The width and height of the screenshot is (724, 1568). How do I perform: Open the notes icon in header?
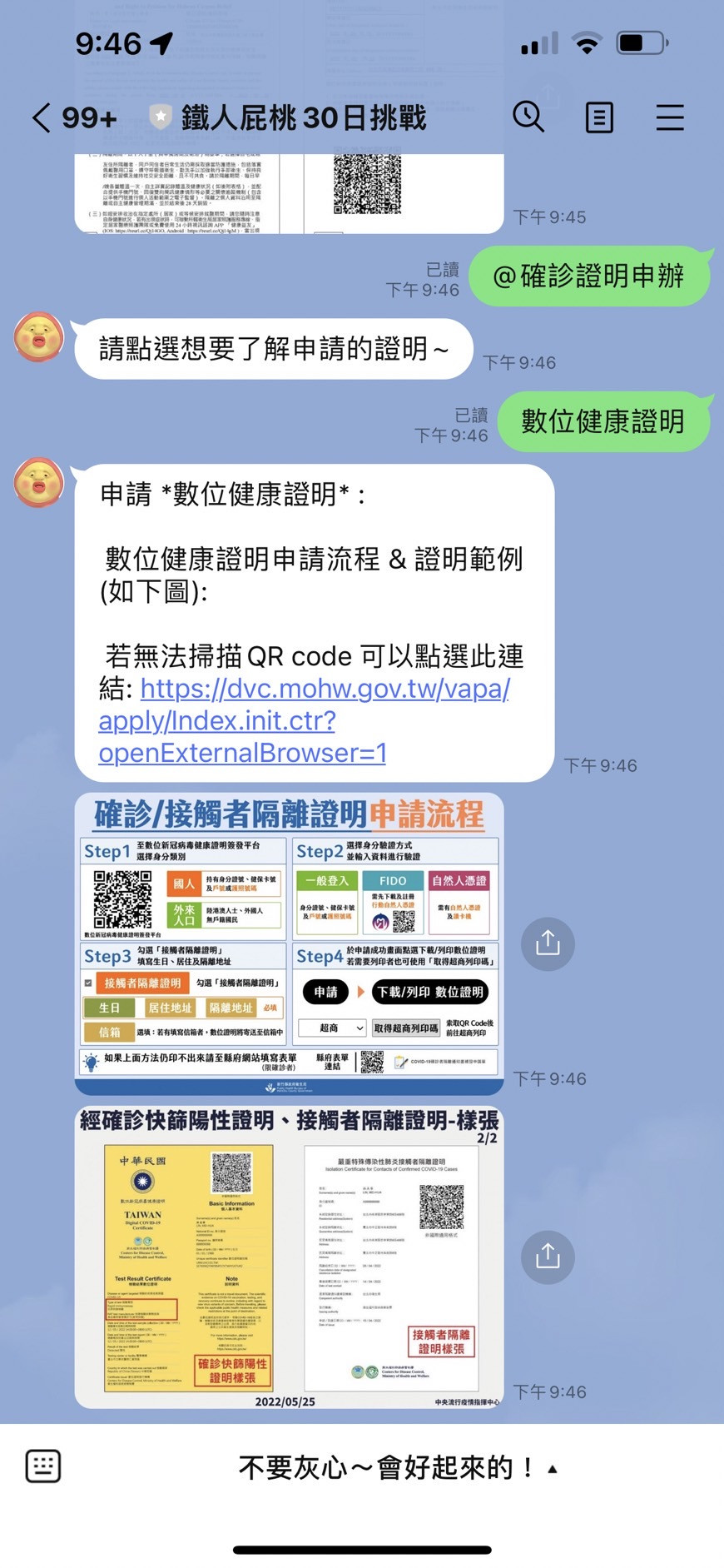[599, 117]
